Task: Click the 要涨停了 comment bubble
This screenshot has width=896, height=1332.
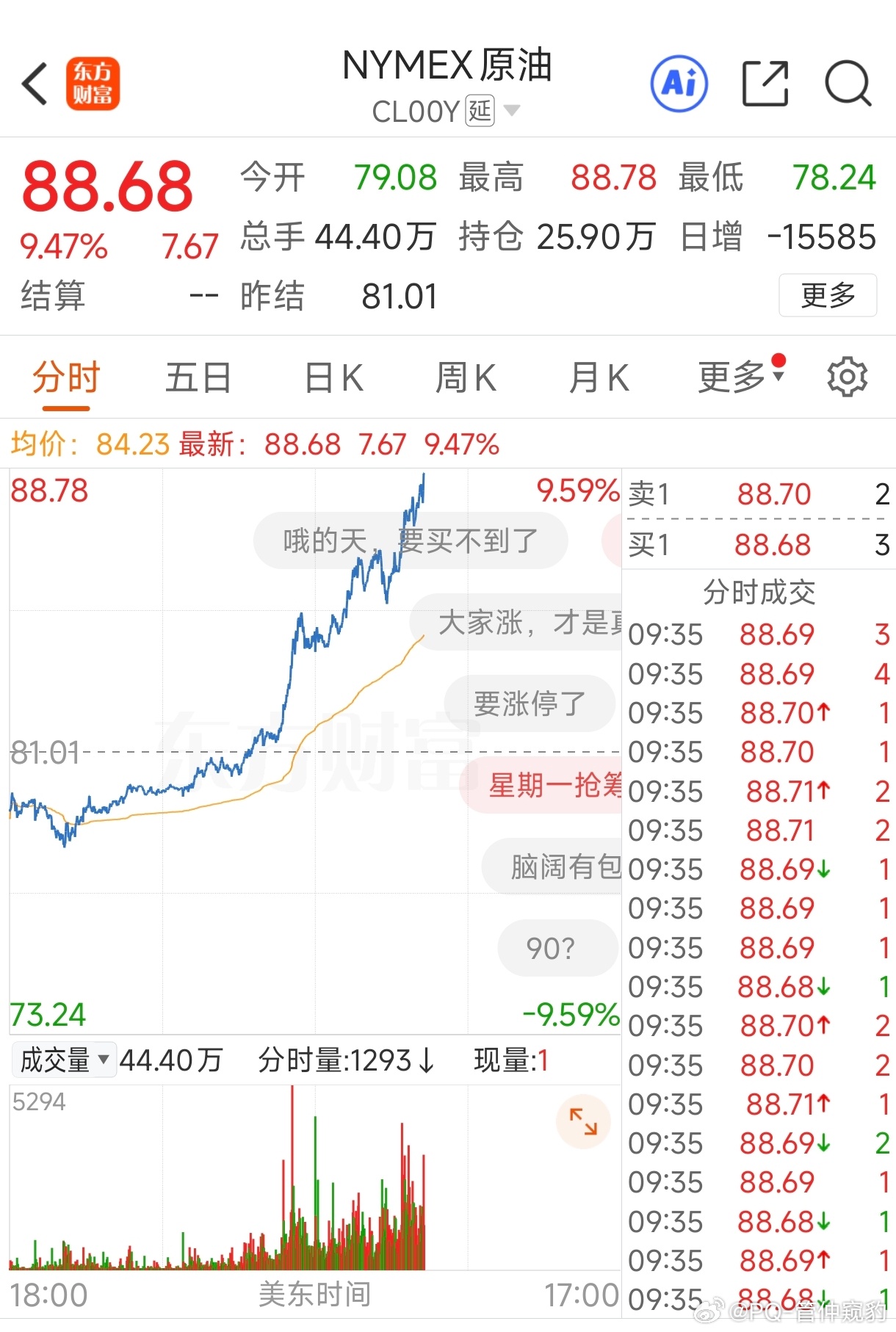Action: (529, 703)
